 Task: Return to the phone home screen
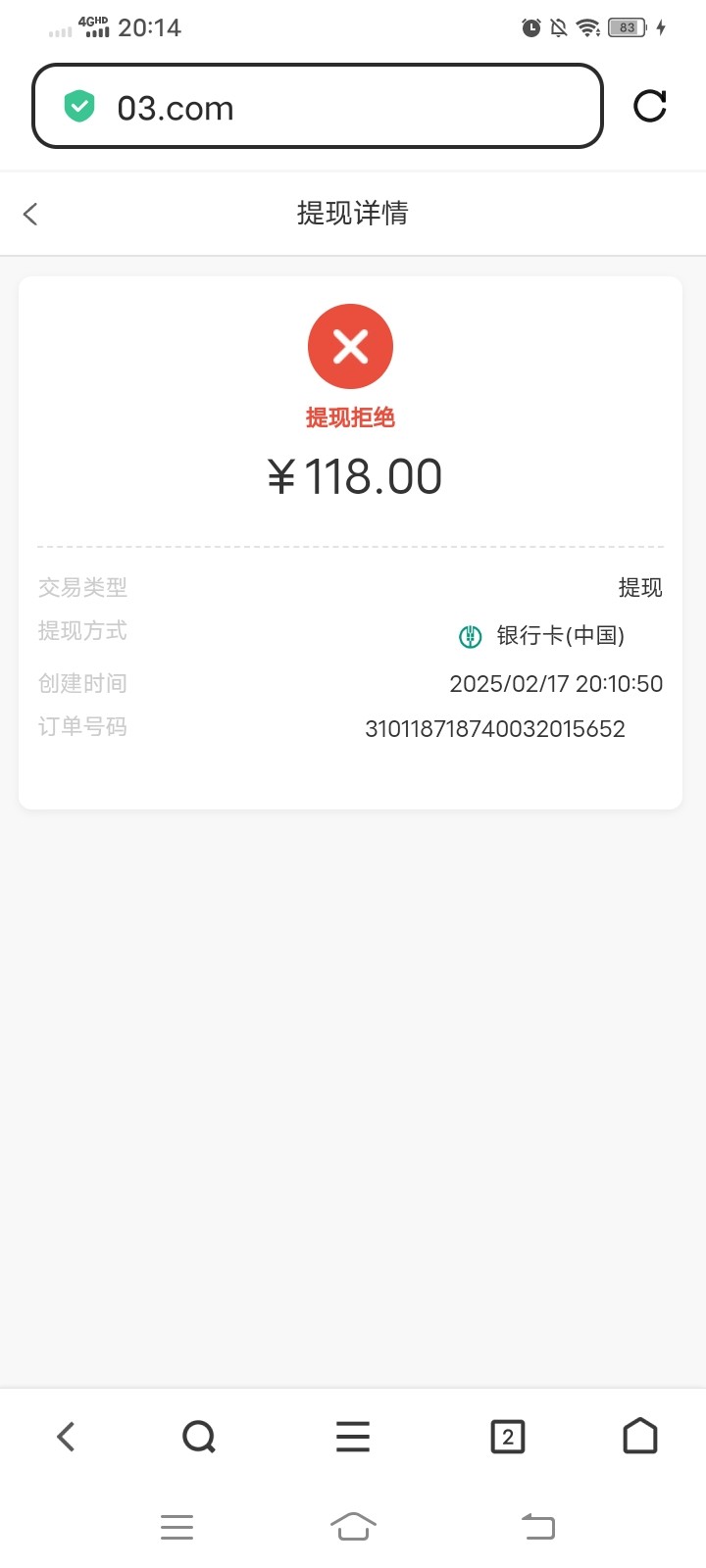(353, 1527)
